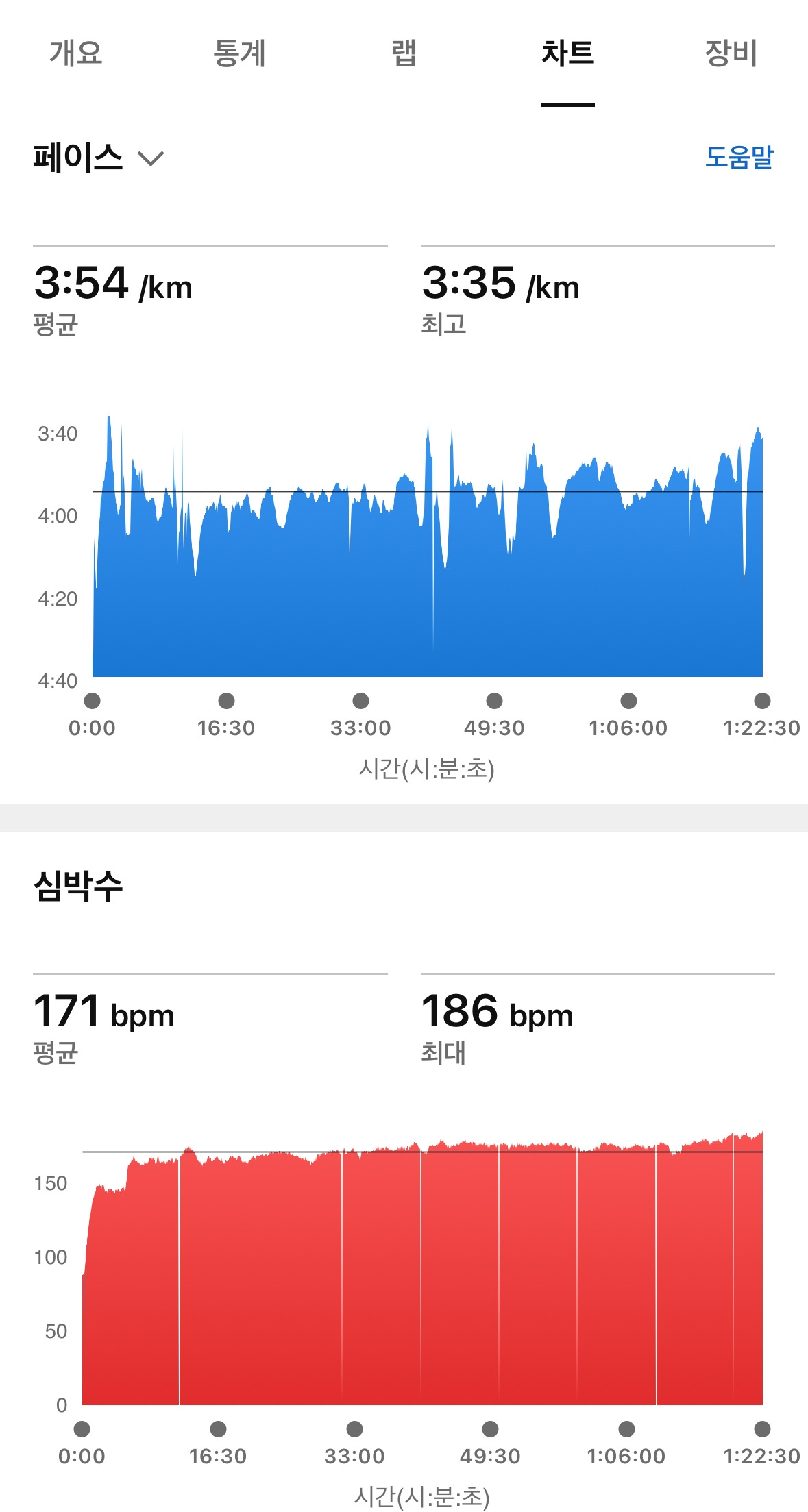Switch to the 통계 tab
This screenshot has width=808, height=1512.
click(x=240, y=53)
